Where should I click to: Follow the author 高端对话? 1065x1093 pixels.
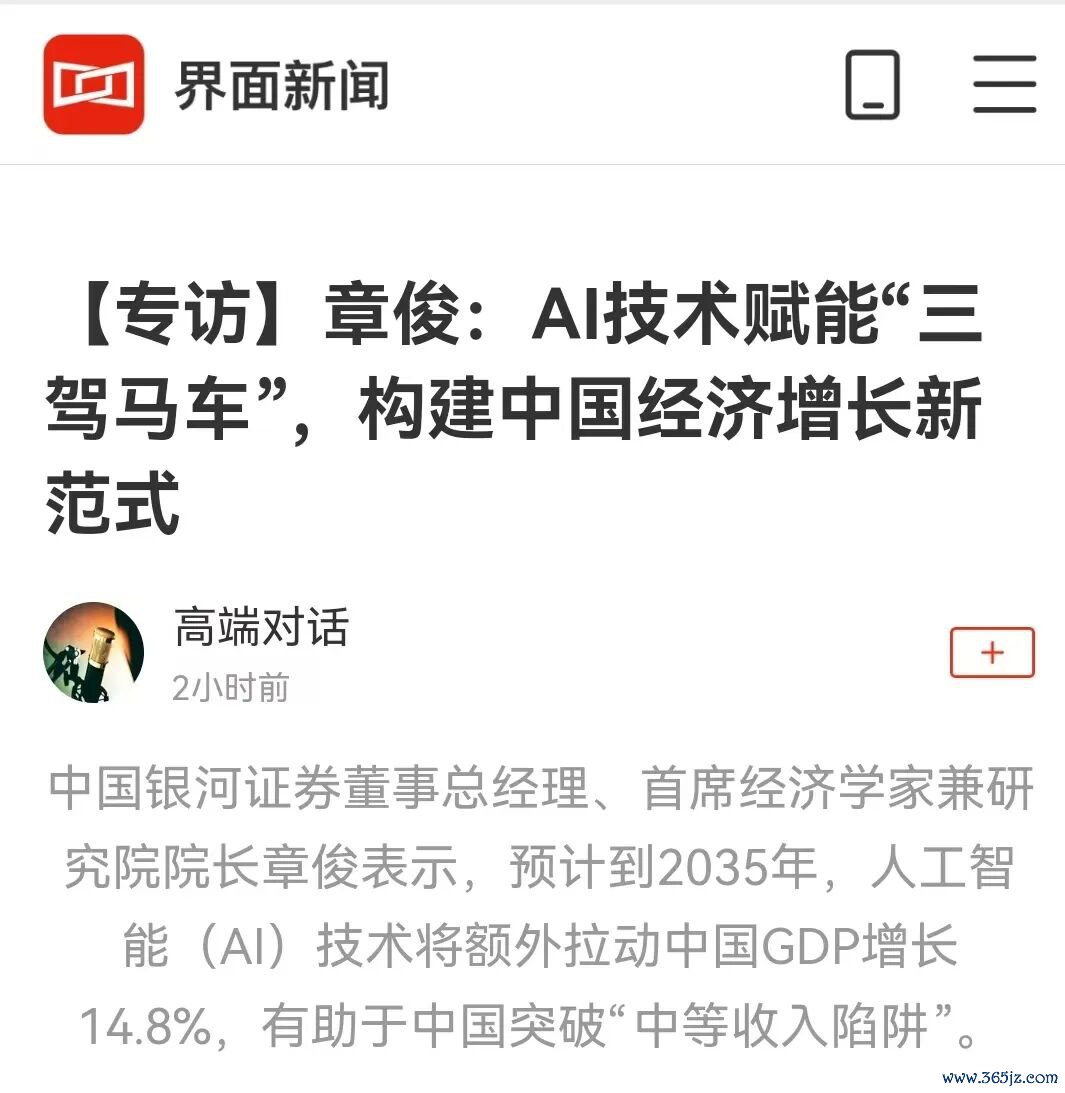point(991,653)
